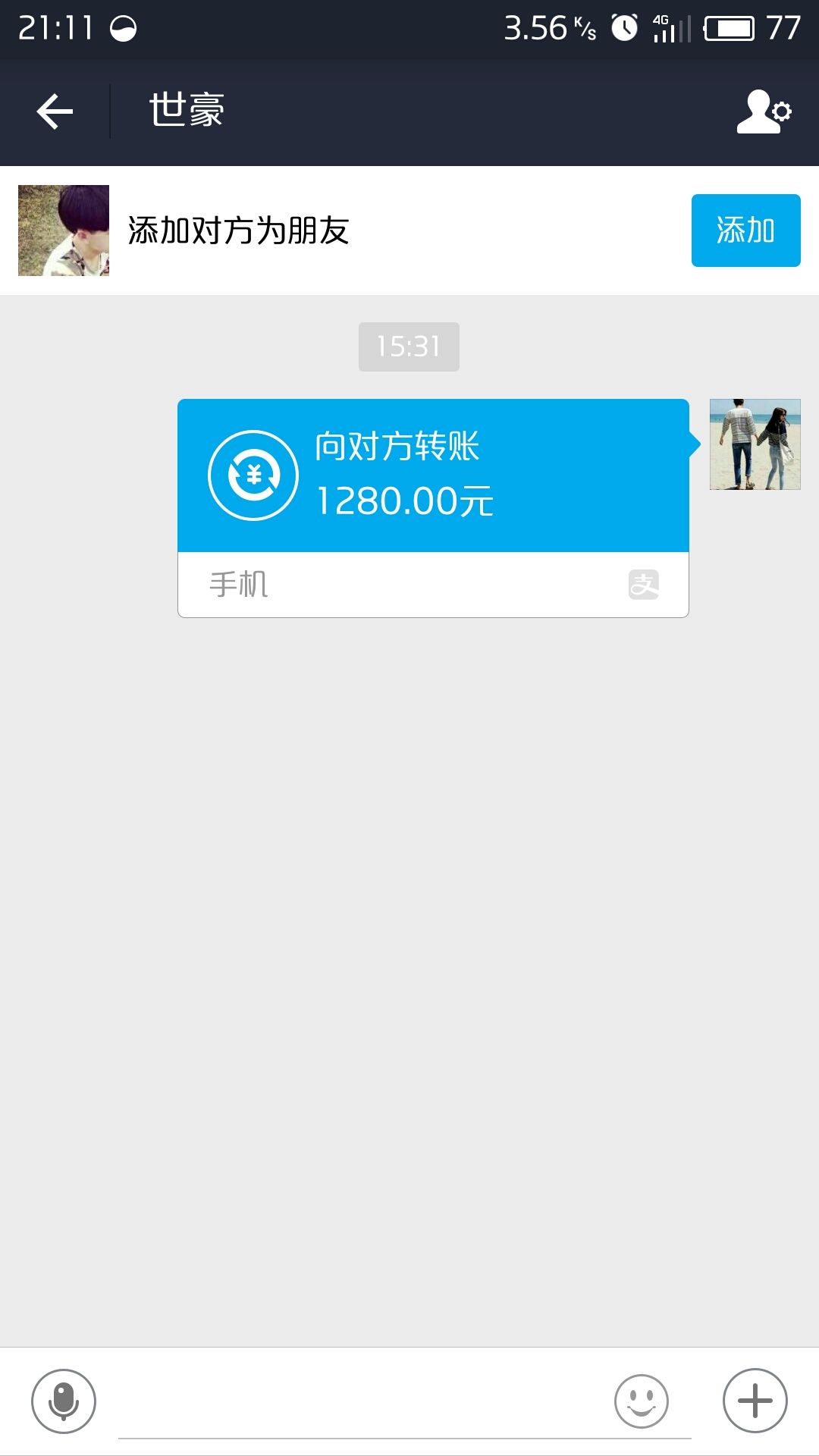Go back using the top-left arrow

[x=55, y=111]
